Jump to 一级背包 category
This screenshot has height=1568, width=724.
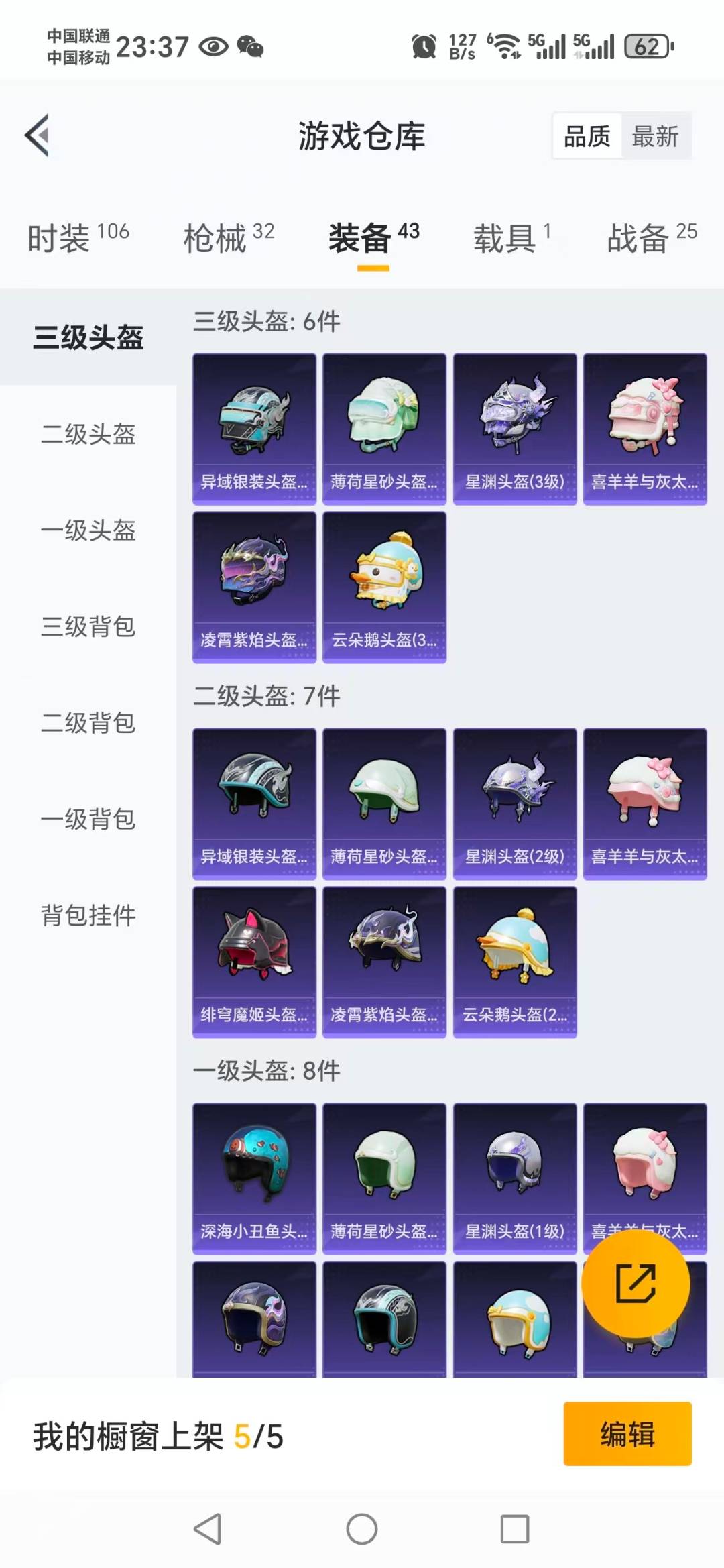point(88,819)
